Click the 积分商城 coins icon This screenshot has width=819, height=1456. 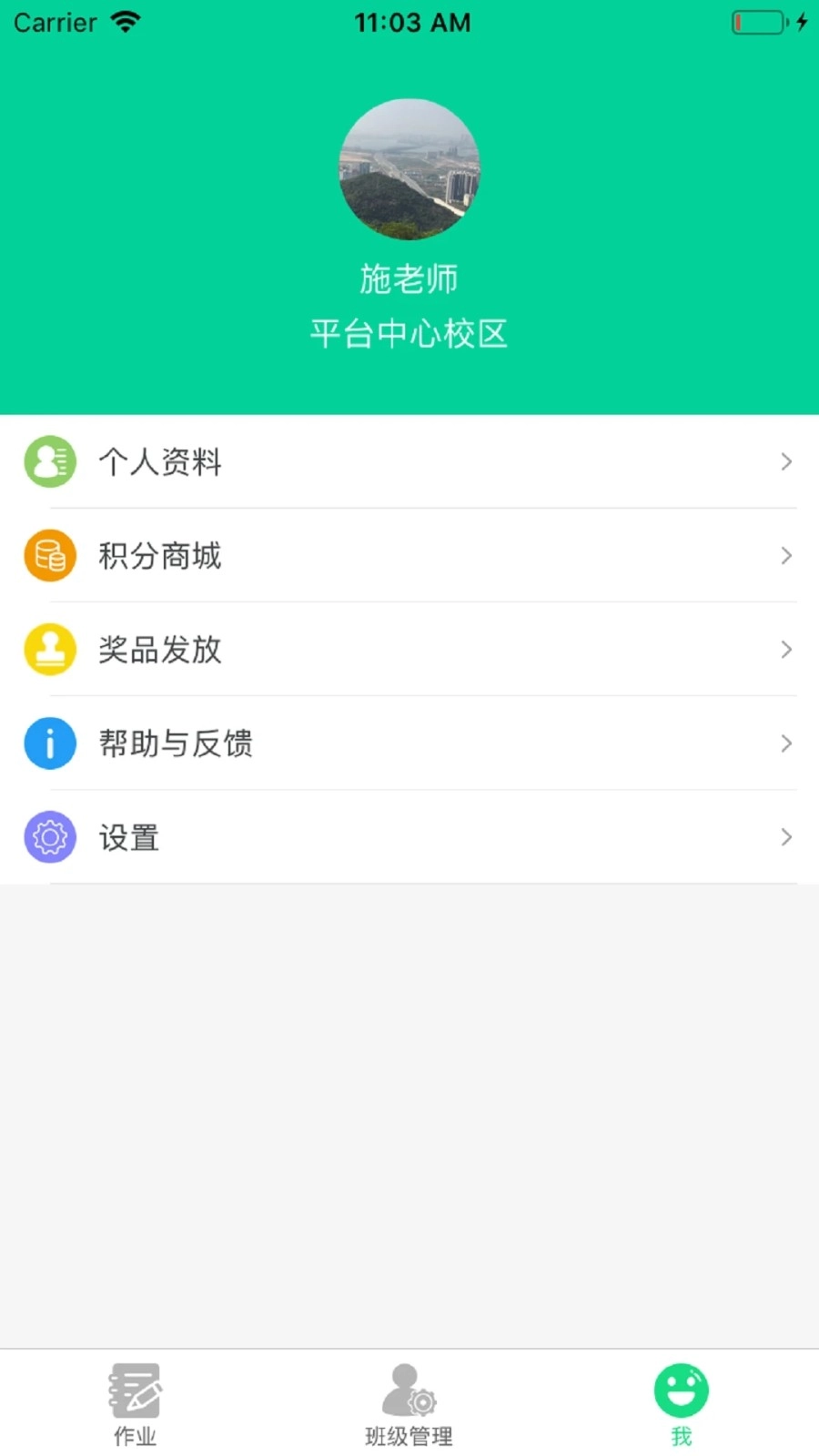(49, 555)
